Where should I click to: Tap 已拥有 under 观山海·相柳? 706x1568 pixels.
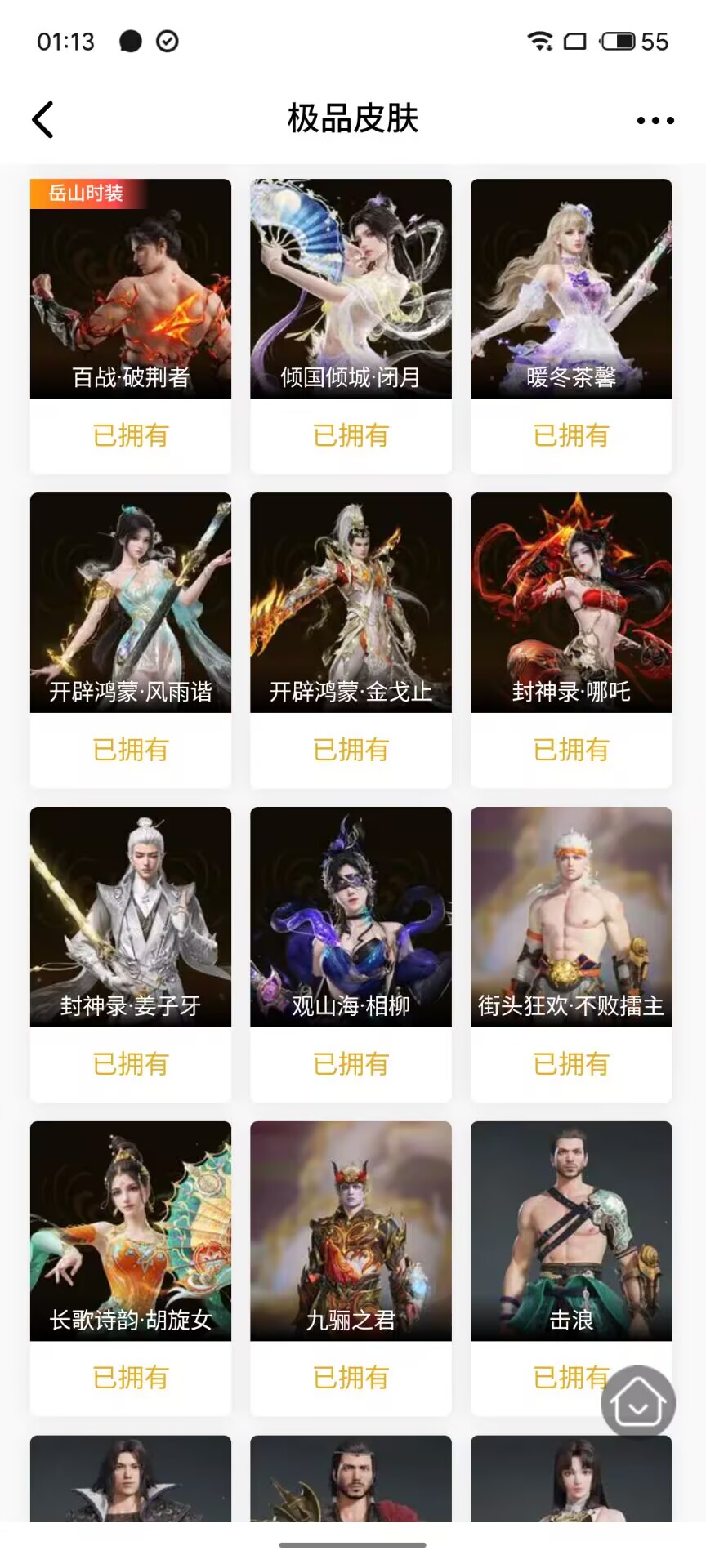tap(350, 1063)
